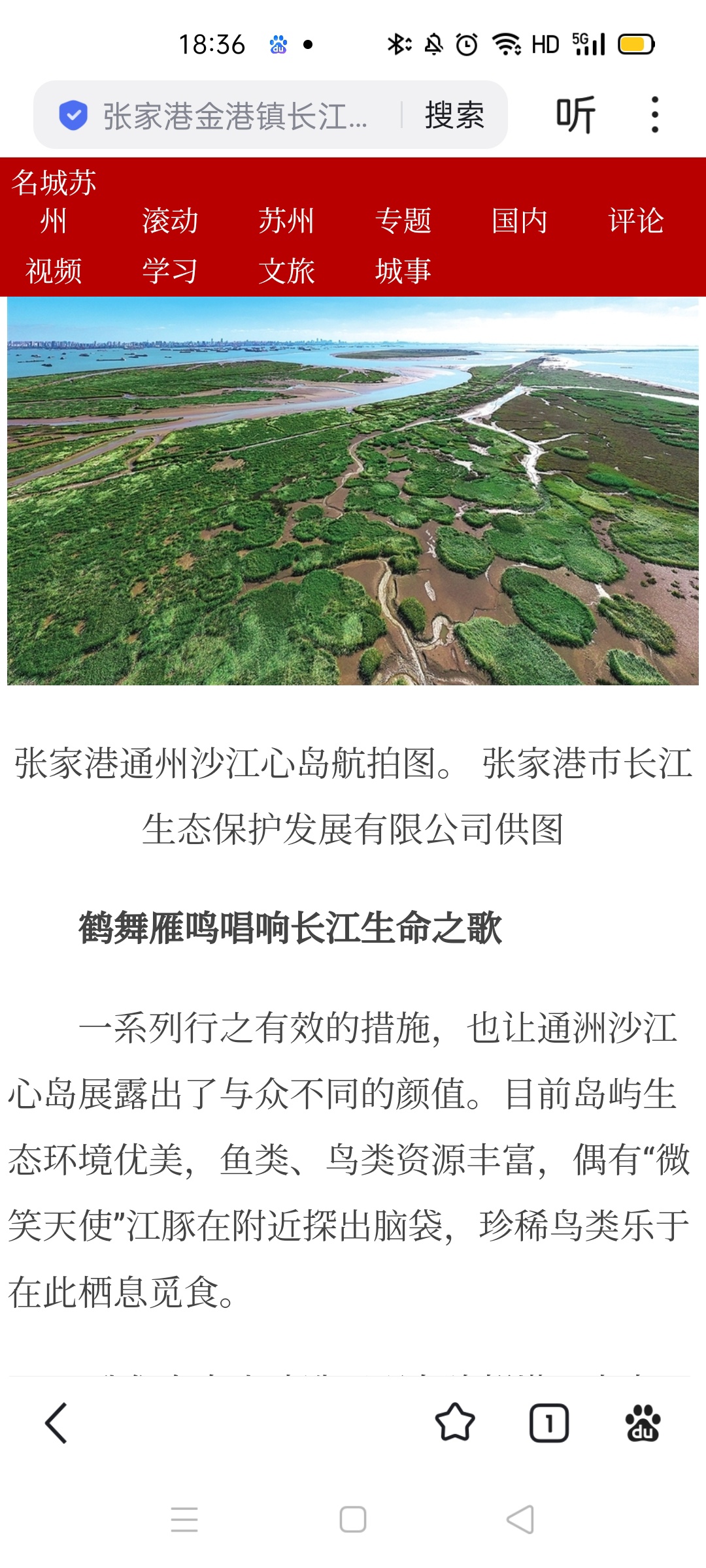
Task: Tap the address bar showing 张家港金港镇长江
Action: tap(235, 116)
